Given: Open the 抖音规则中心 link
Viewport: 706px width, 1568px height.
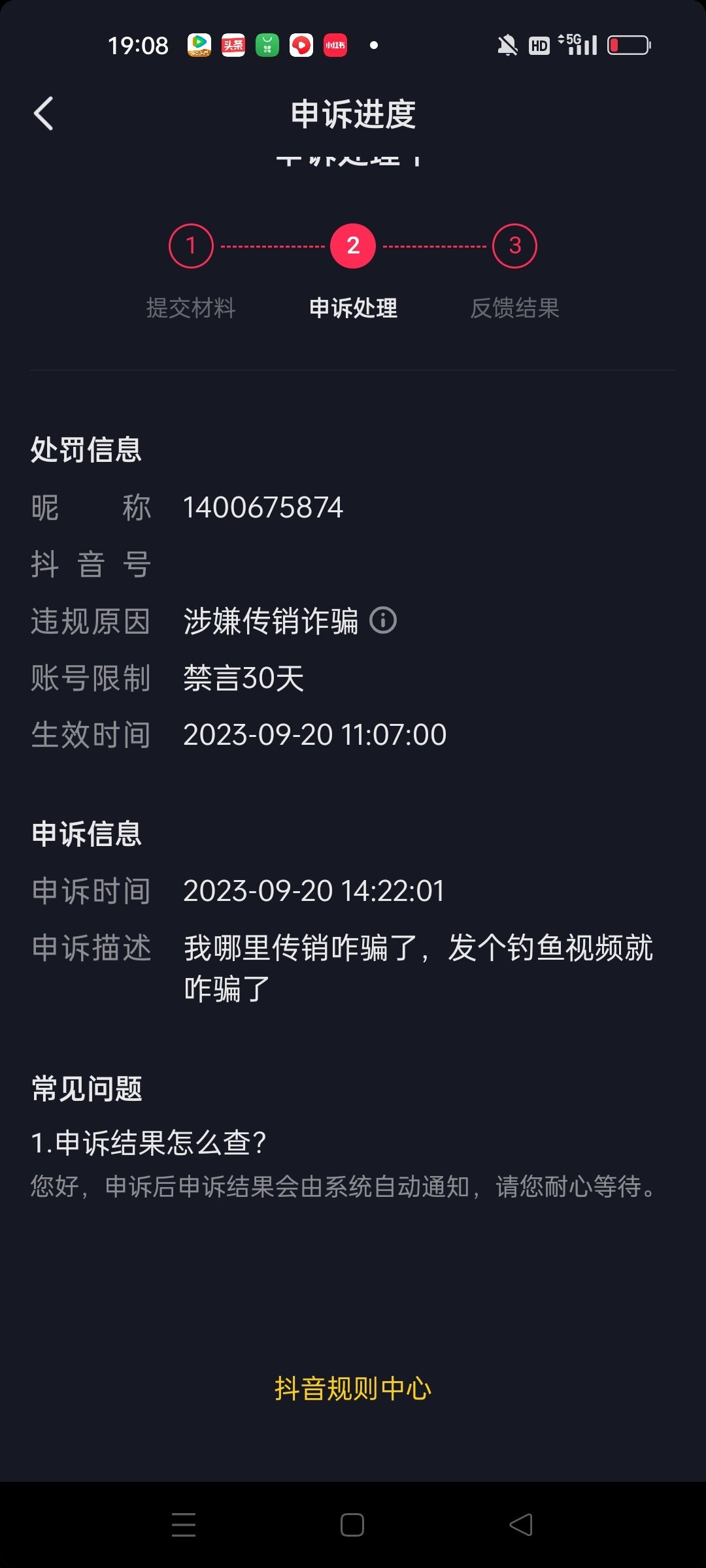Looking at the screenshot, I should pyautogui.click(x=353, y=1388).
